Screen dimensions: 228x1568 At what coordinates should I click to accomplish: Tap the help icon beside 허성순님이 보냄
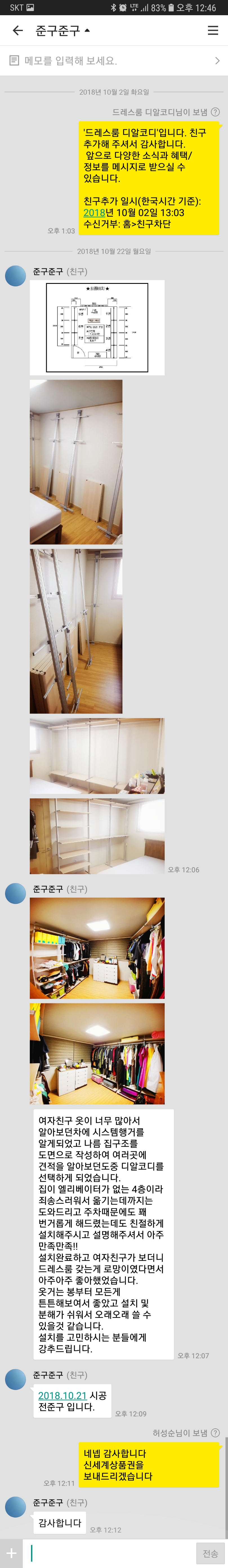tap(215, 1432)
